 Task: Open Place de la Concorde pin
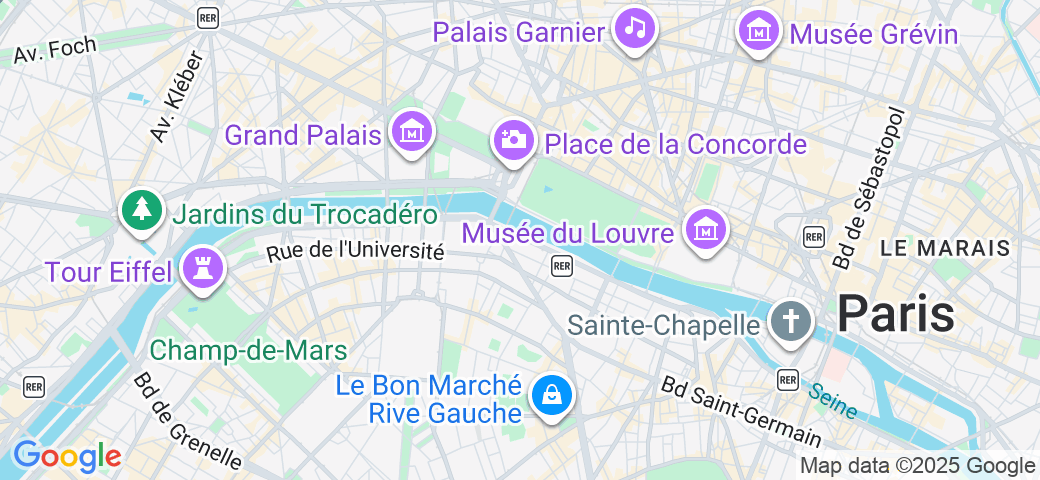[x=514, y=140]
